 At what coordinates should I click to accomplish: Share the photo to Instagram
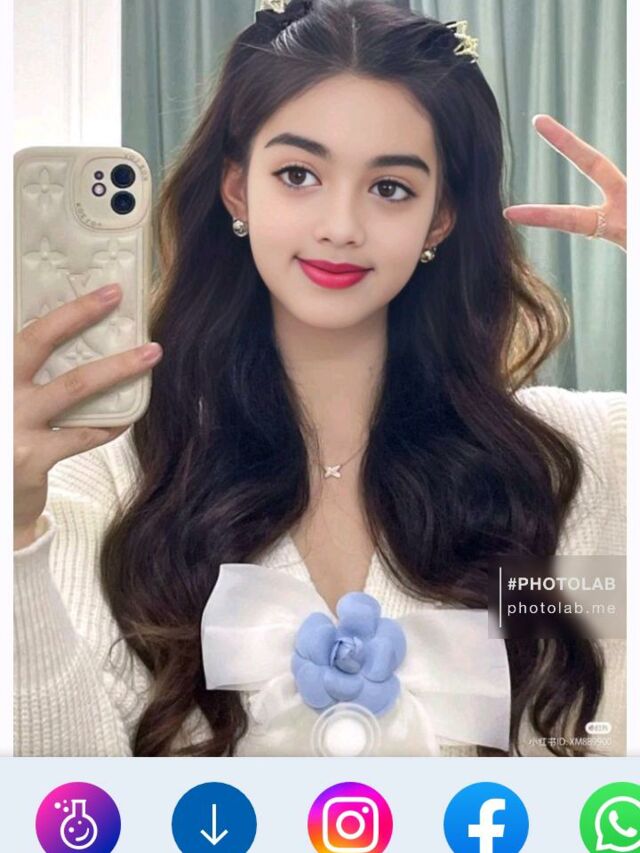pyautogui.click(x=350, y=822)
